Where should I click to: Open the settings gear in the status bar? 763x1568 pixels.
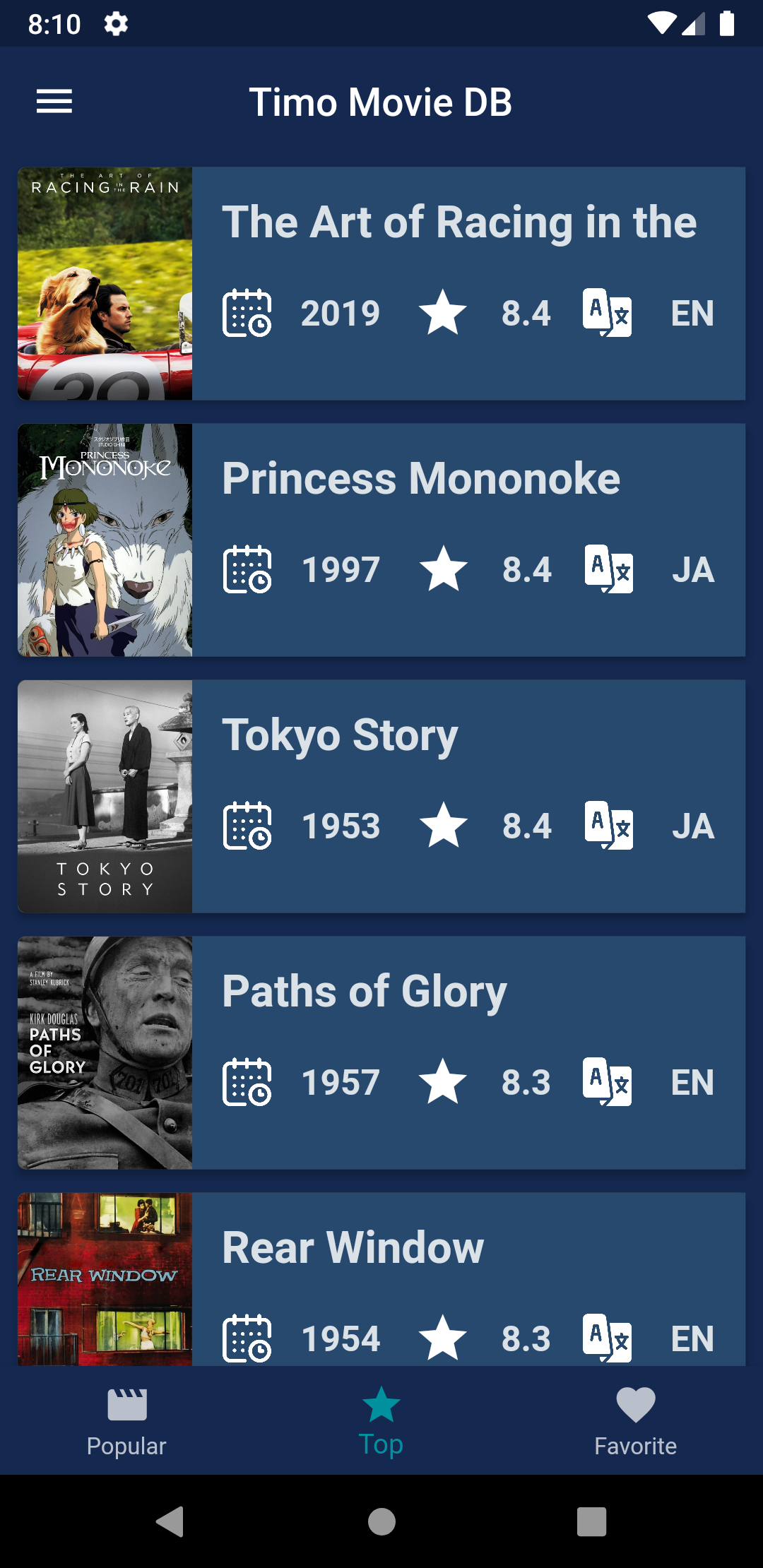tap(115, 23)
